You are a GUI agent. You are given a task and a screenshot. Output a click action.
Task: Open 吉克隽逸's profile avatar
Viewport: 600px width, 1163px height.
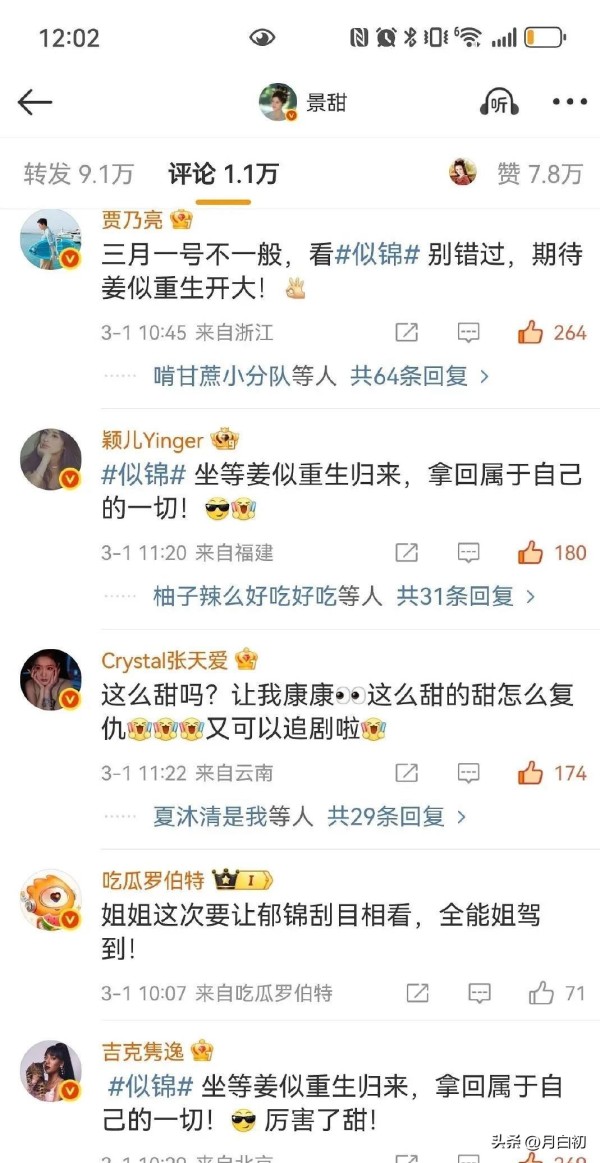click(51, 1070)
